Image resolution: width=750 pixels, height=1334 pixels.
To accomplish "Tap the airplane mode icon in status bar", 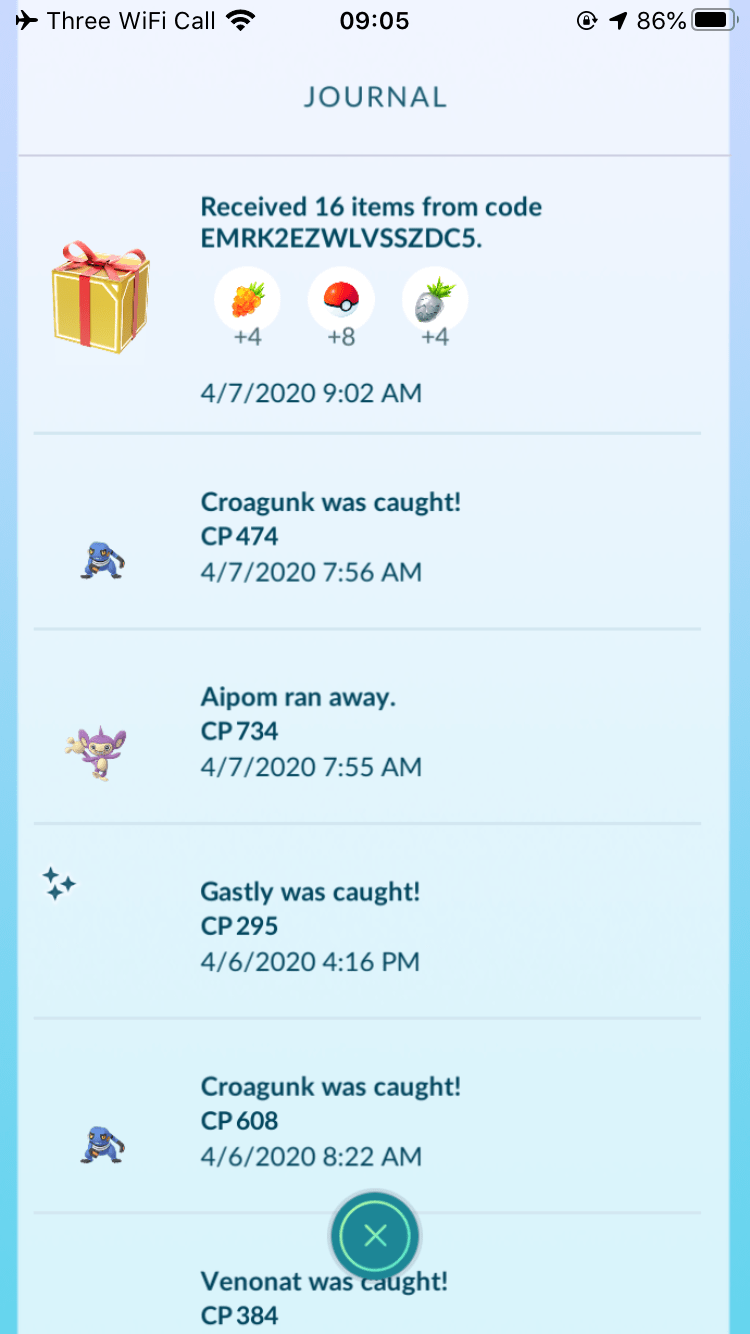I will 24,20.
